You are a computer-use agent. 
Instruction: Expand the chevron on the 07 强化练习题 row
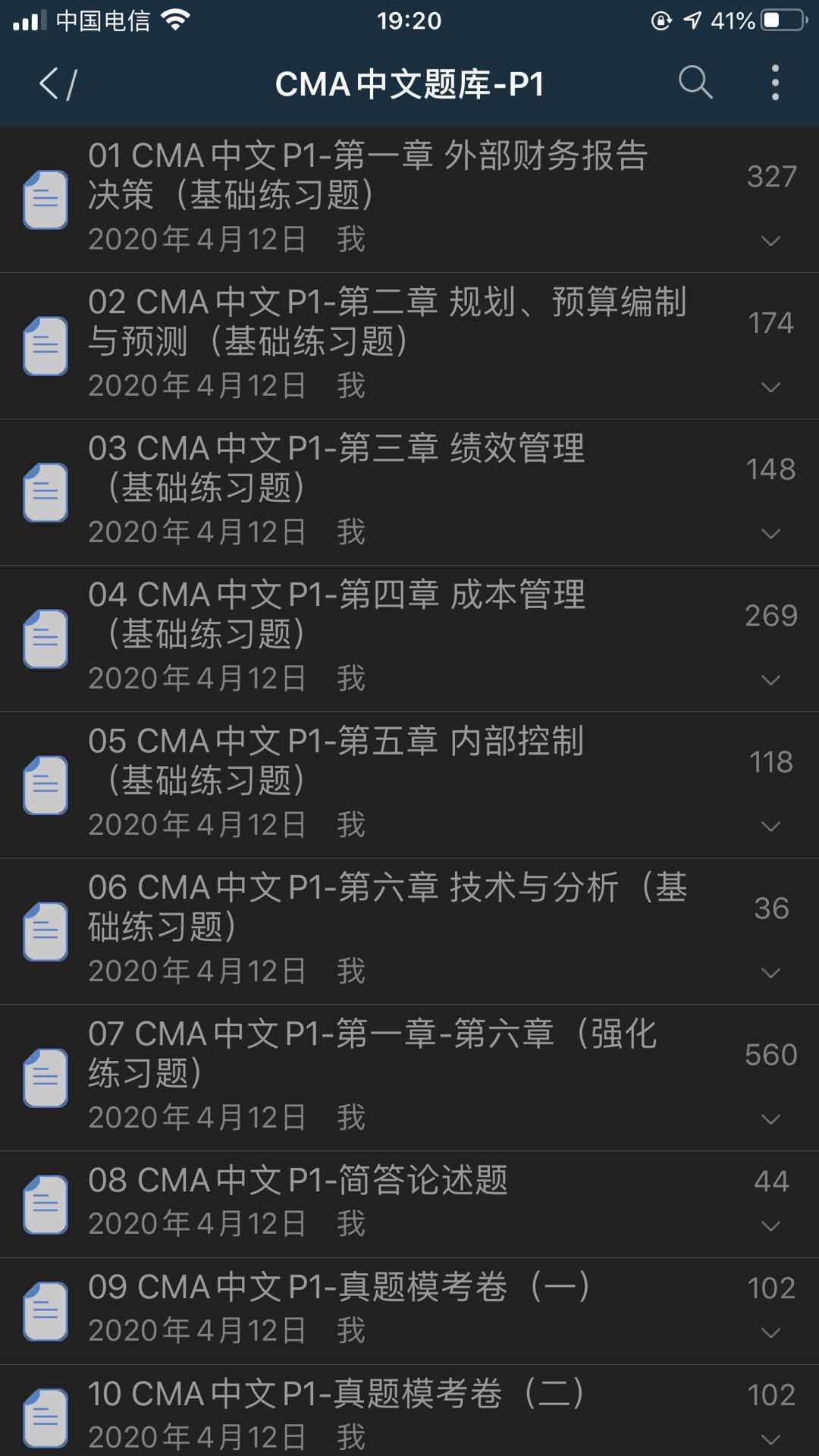pyautogui.click(x=770, y=1119)
